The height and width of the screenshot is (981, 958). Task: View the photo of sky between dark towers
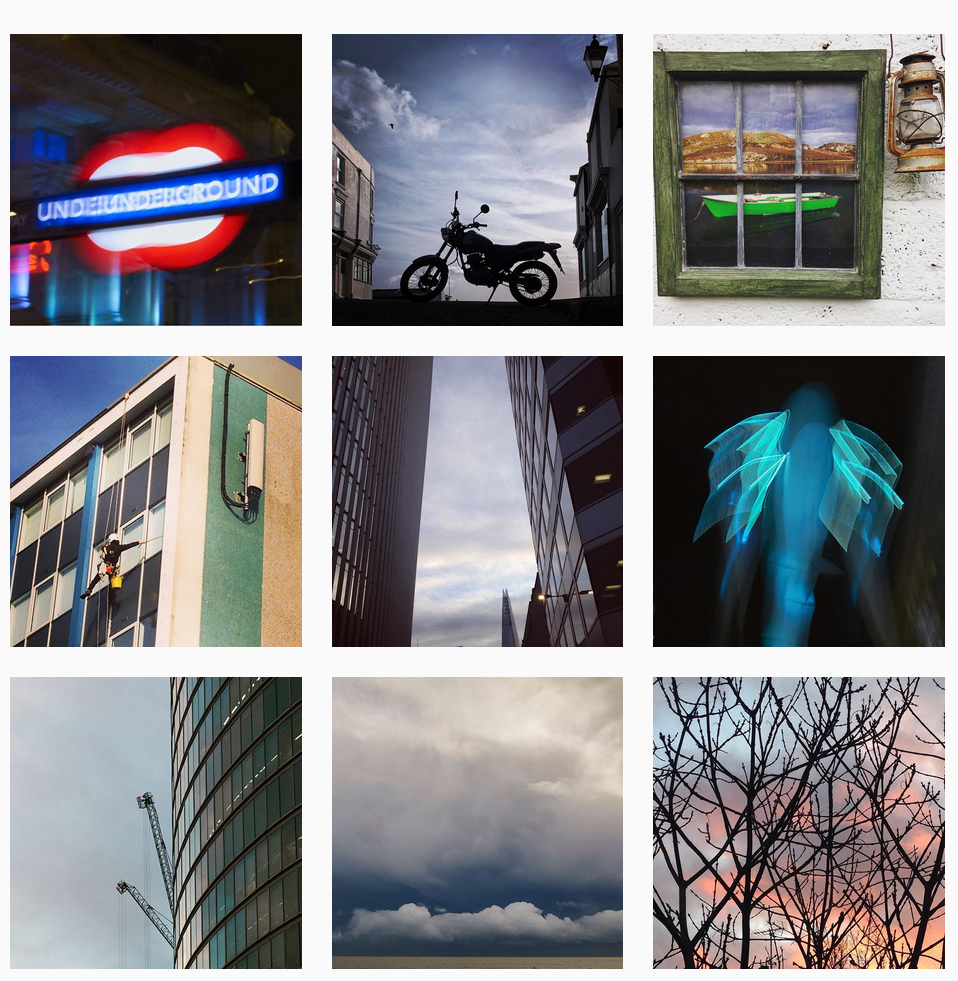[x=477, y=501]
